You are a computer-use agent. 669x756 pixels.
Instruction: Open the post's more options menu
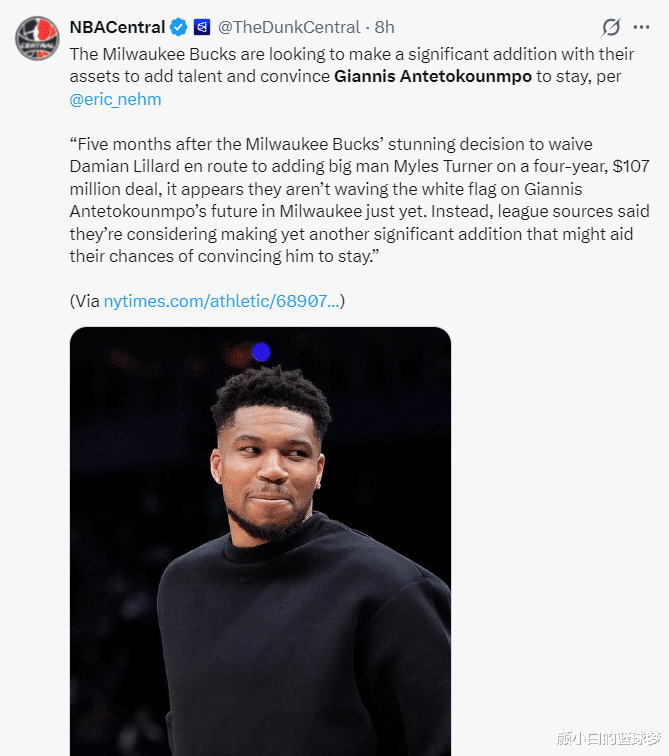click(x=642, y=27)
